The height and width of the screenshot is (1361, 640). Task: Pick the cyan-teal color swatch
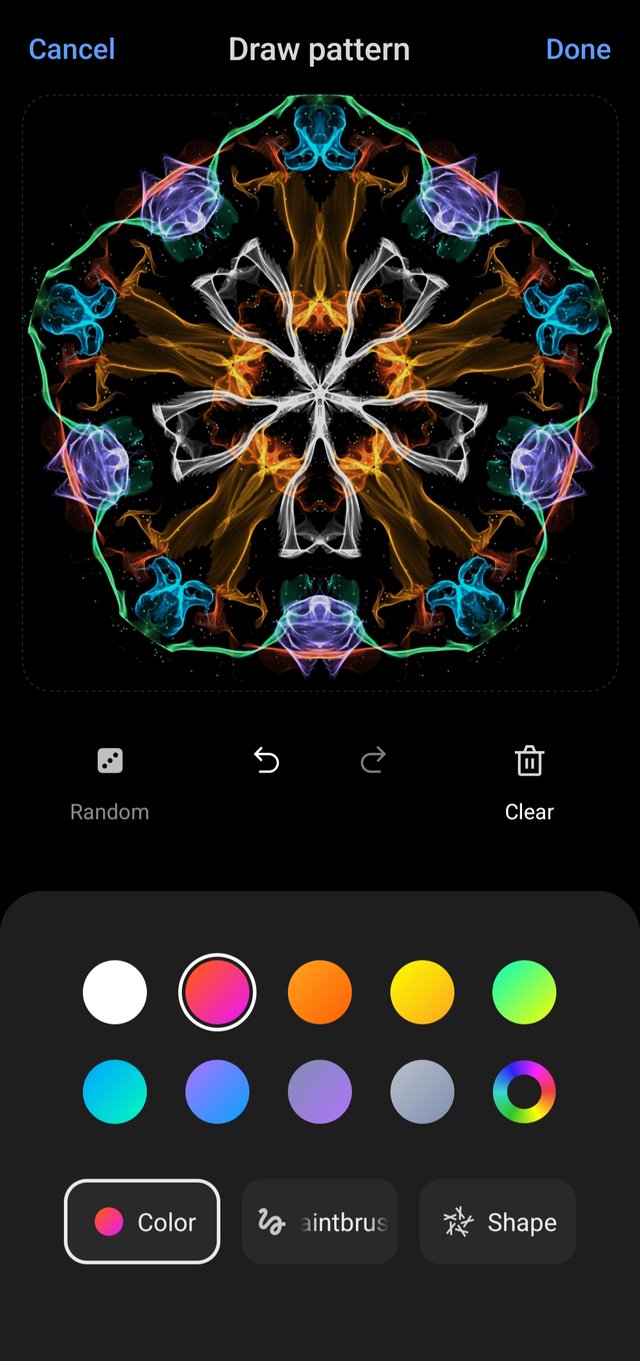pos(115,1092)
